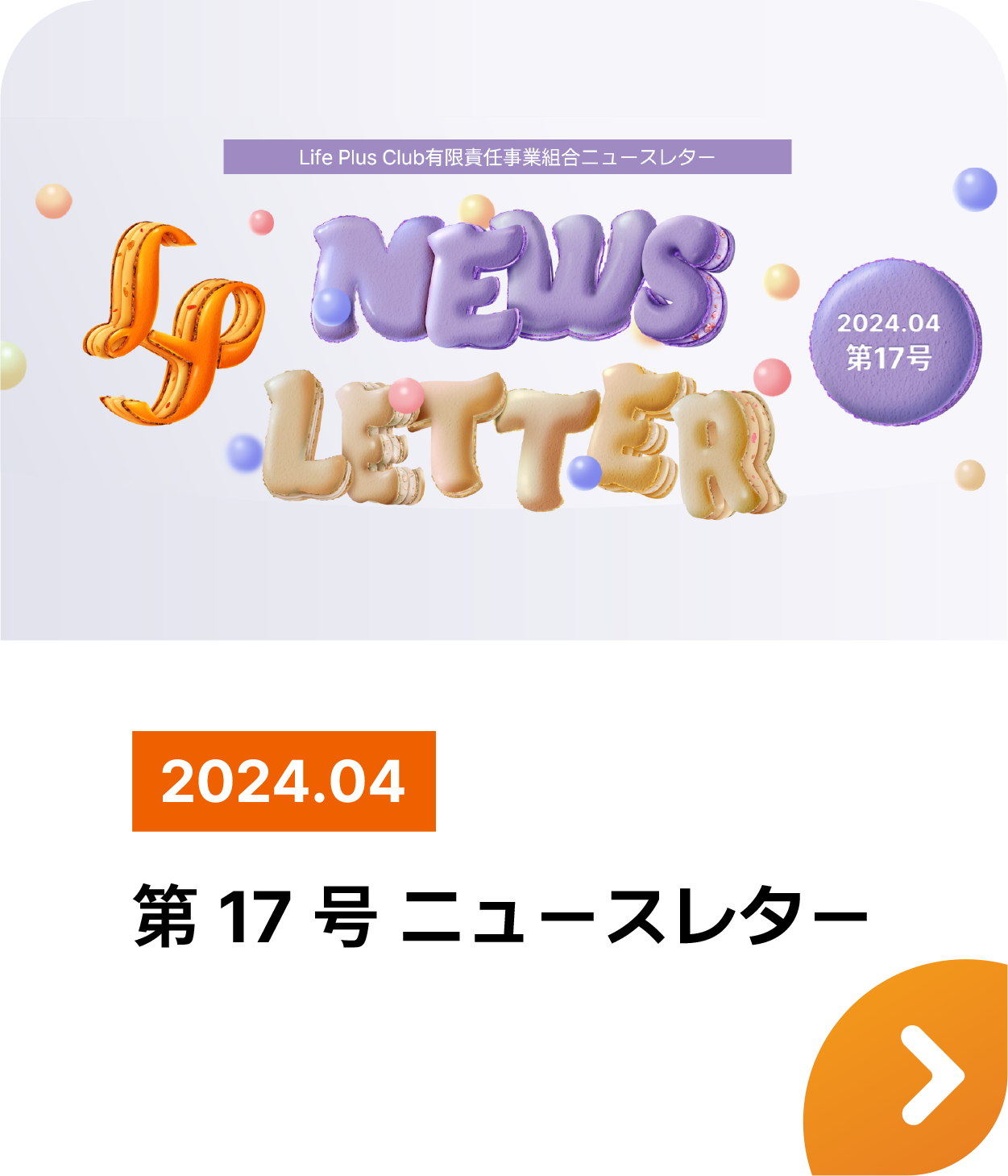Viewport: 1008px width, 1176px height.
Task: Open the 第17号 ニュースレター banner image
Action: [504, 339]
